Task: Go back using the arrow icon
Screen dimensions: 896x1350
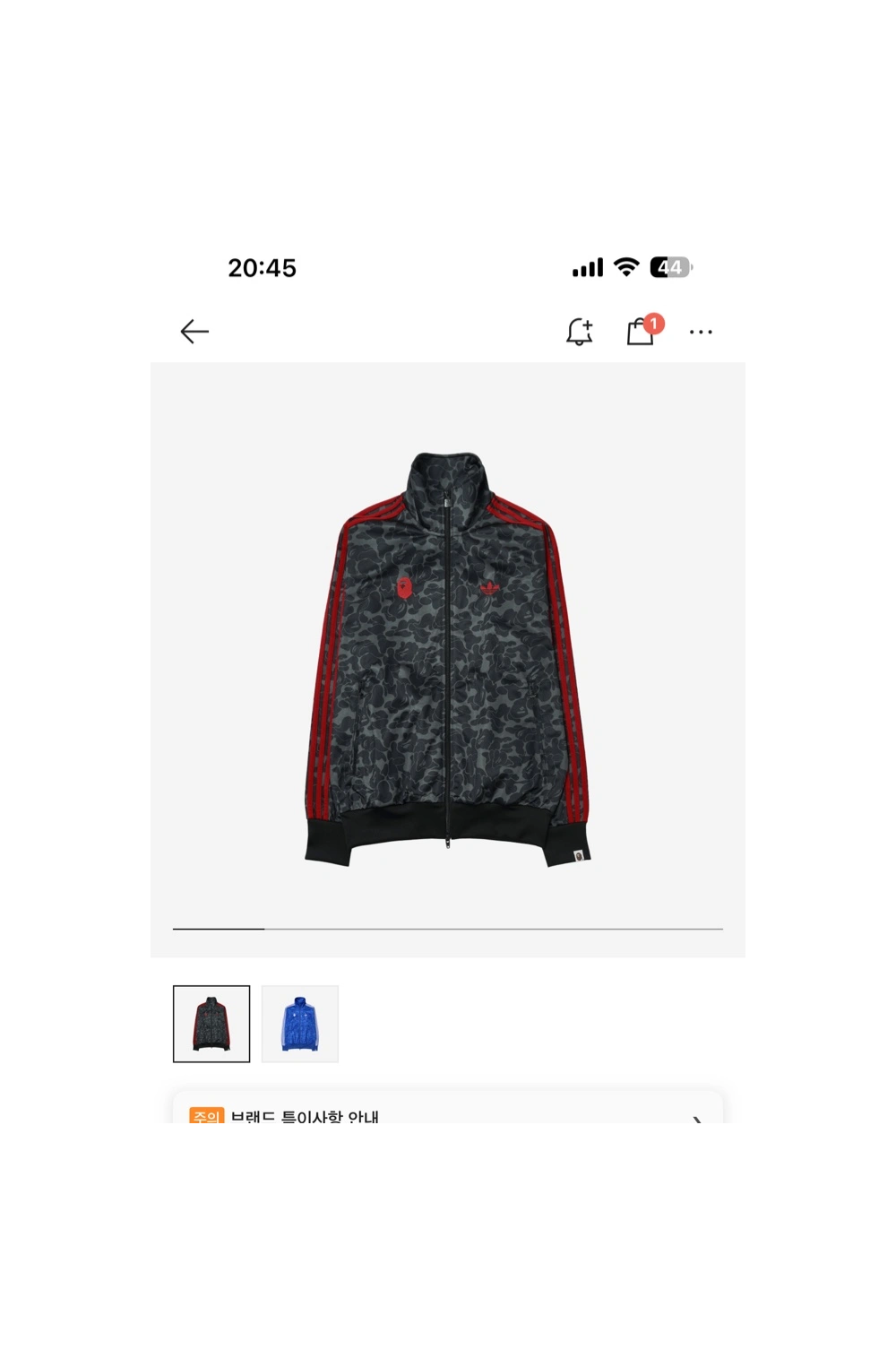Action: coord(194,332)
